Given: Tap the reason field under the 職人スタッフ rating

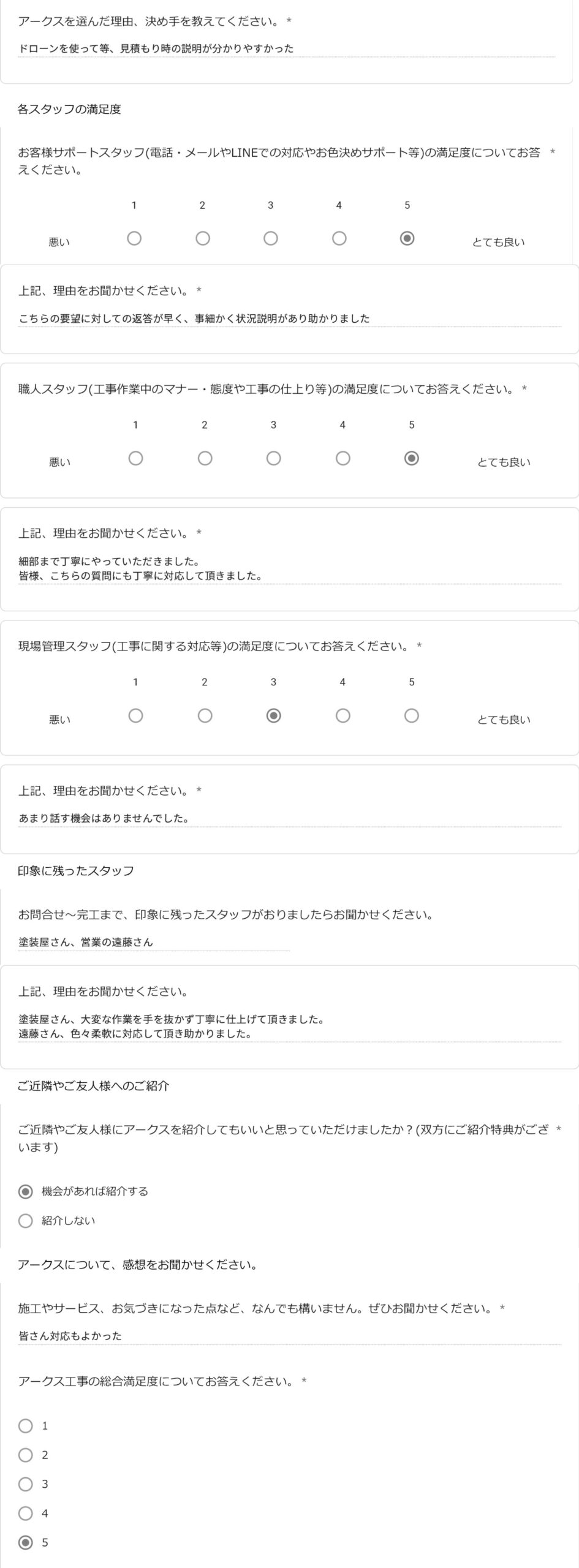Looking at the screenshot, I should point(289,568).
